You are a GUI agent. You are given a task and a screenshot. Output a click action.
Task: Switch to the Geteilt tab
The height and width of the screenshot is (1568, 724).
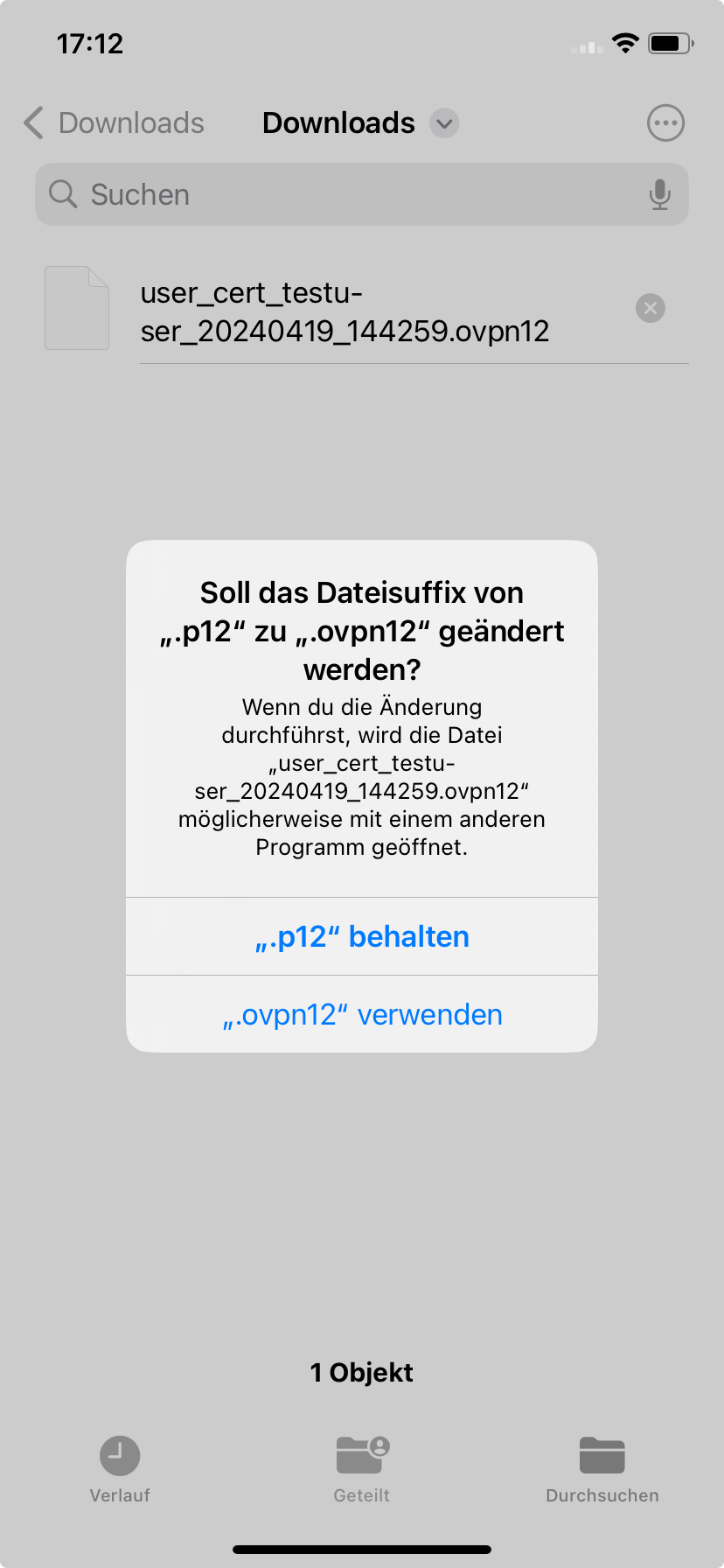click(x=362, y=1470)
